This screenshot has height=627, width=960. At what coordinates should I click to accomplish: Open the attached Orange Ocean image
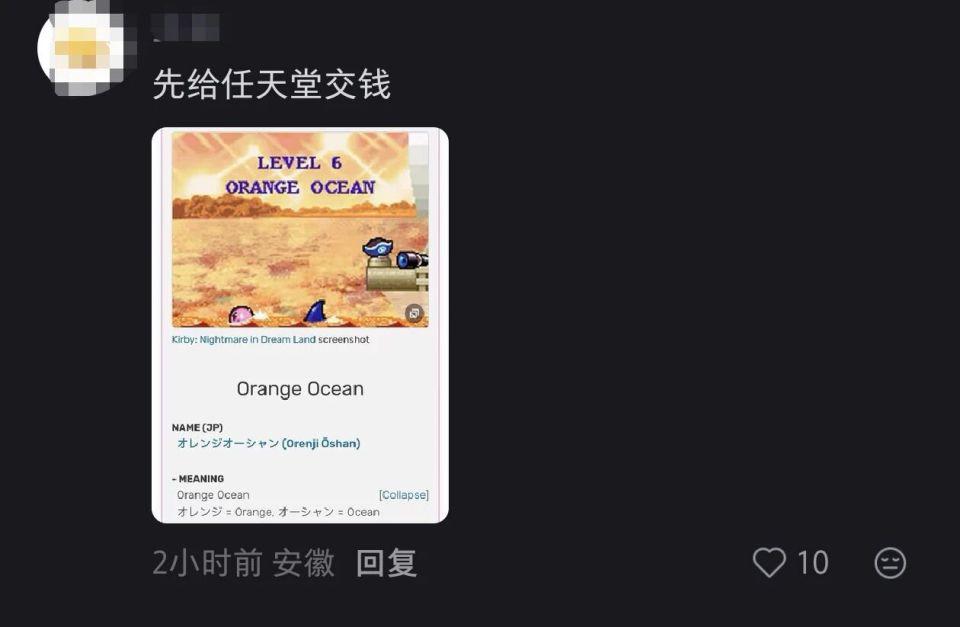tap(300, 325)
